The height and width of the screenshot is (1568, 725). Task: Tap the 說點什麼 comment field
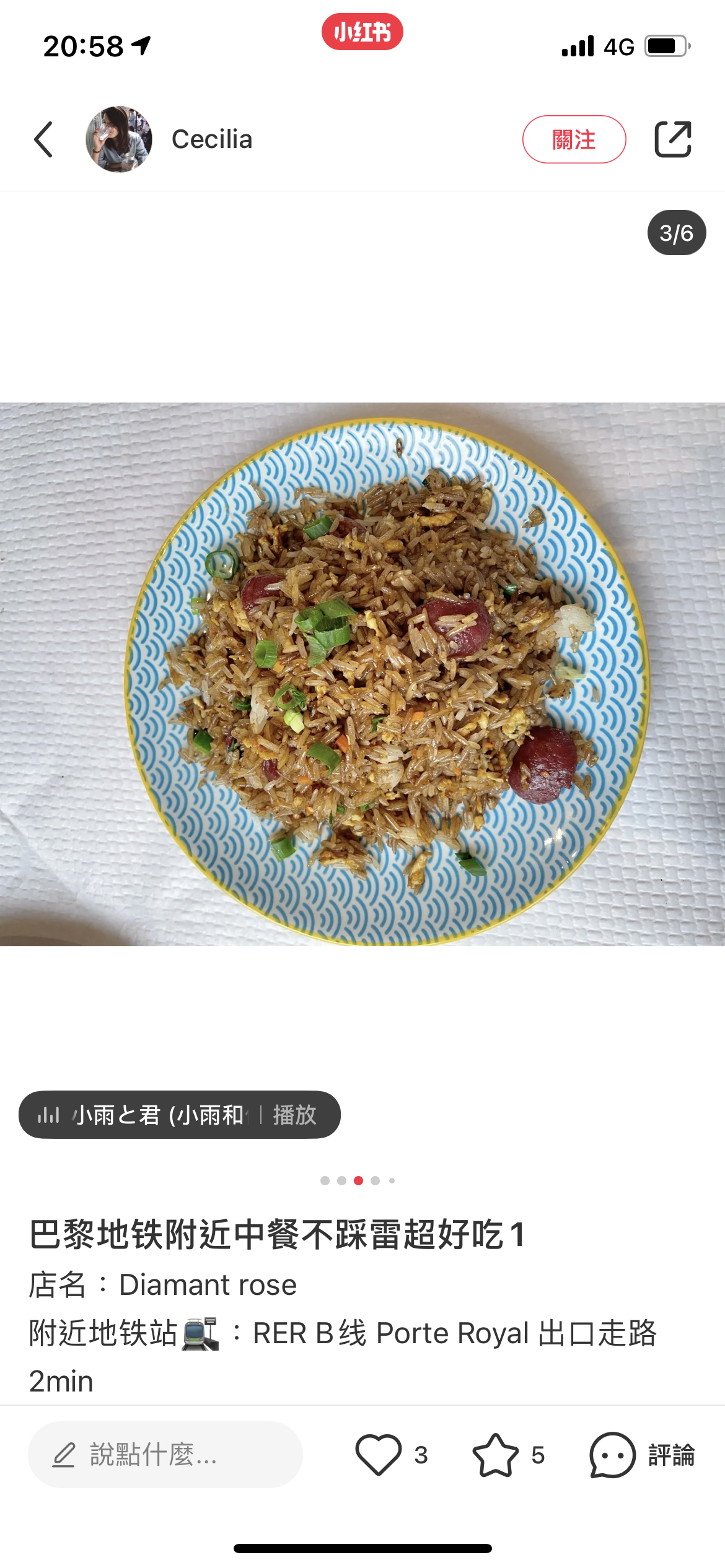click(165, 1455)
